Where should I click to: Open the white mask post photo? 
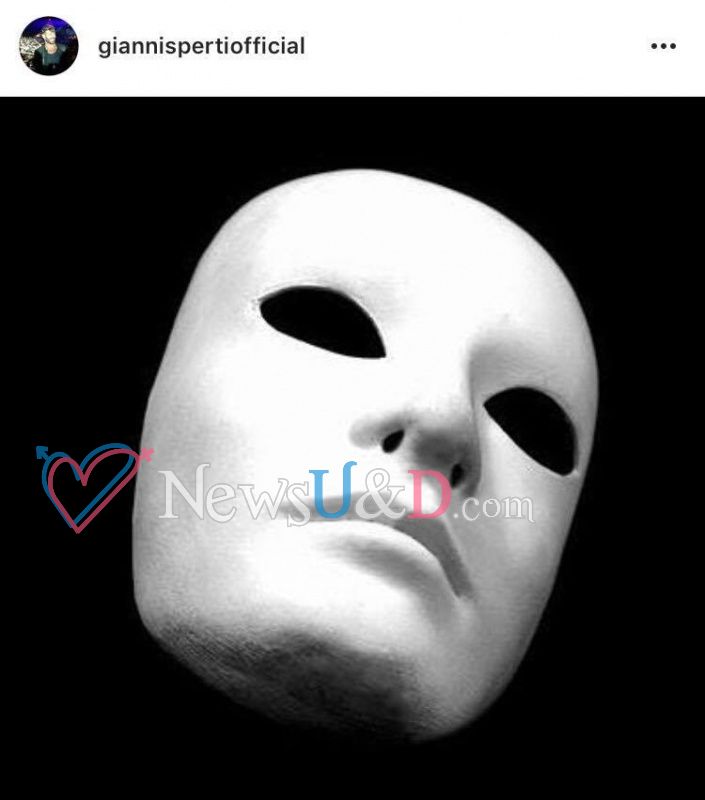point(352,448)
